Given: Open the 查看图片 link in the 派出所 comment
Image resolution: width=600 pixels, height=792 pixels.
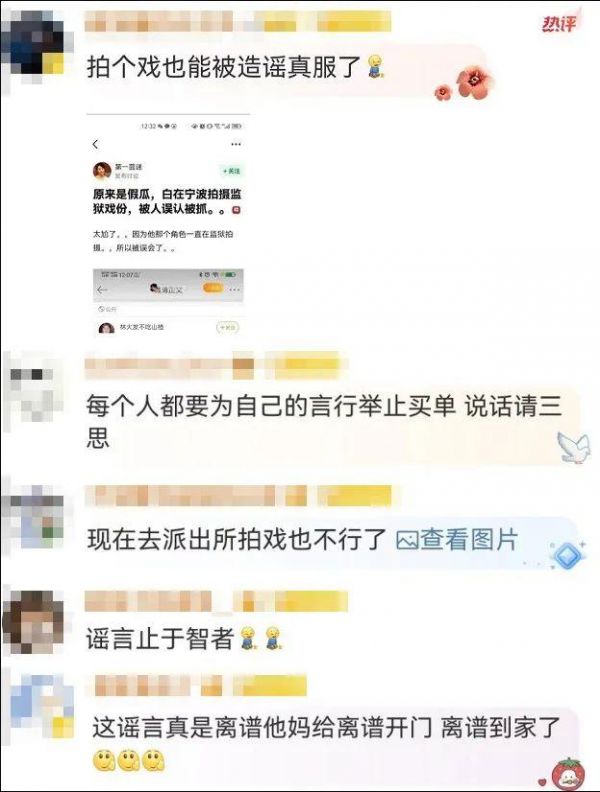Looking at the screenshot, I should click(458, 540).
